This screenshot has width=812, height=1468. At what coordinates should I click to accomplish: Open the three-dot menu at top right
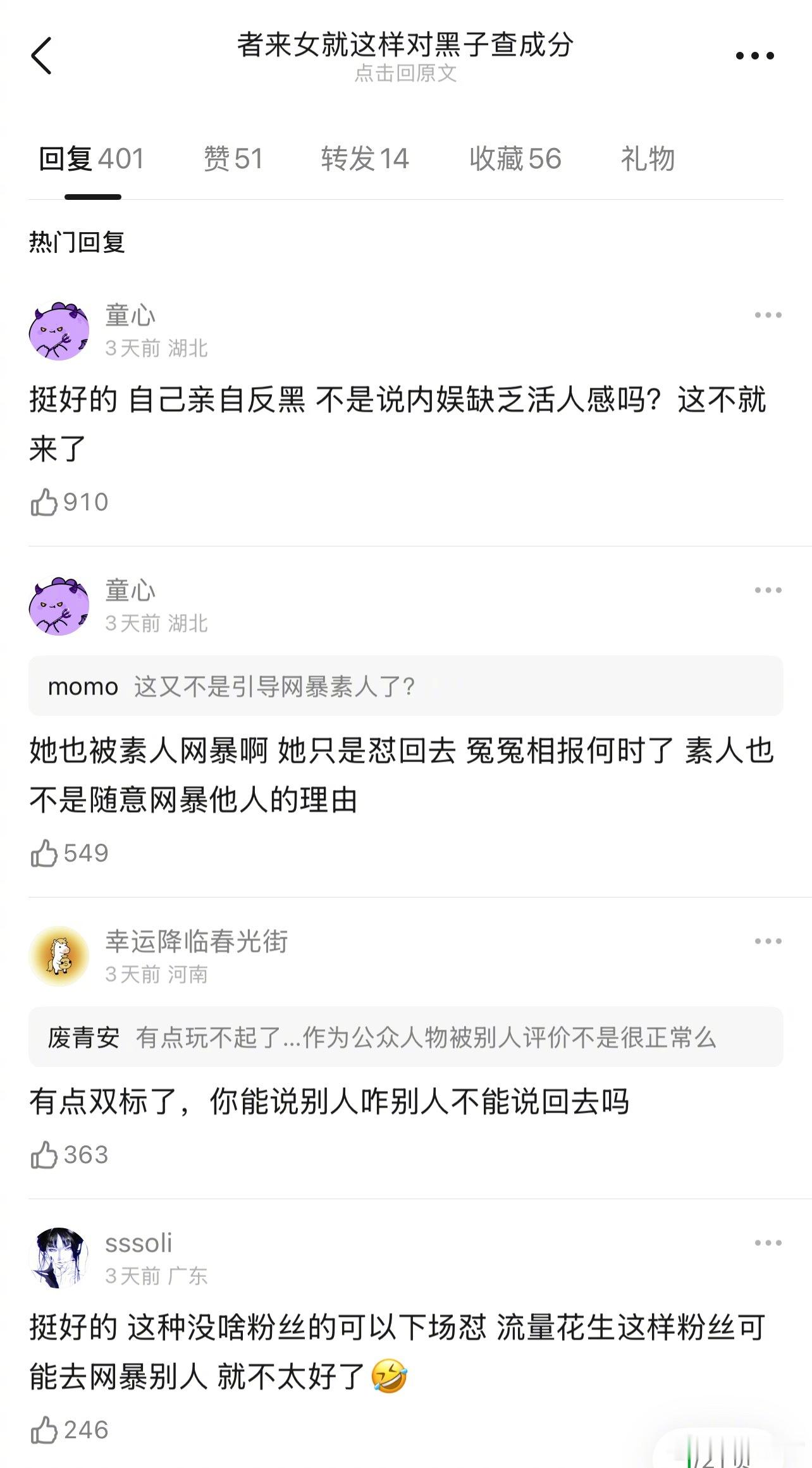(x=756, y=56)
